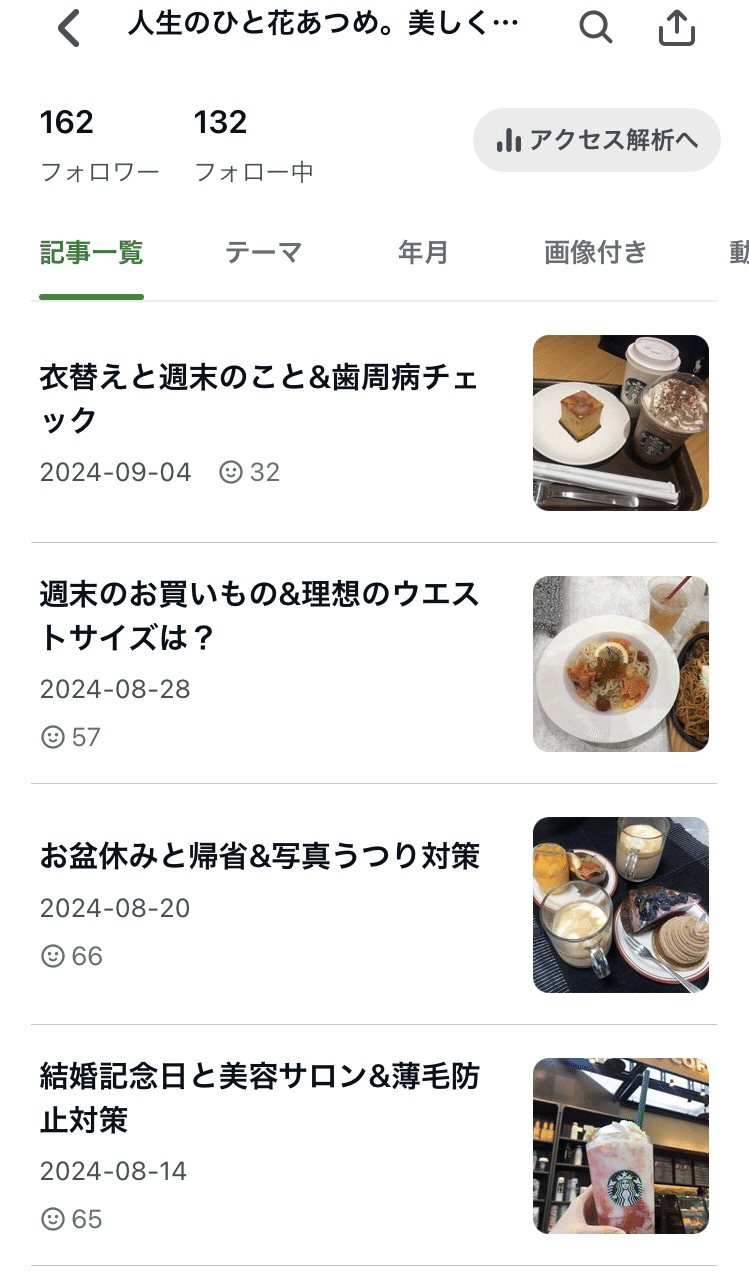
Task: Click the back arrow icon
Action: click(68, 28)
